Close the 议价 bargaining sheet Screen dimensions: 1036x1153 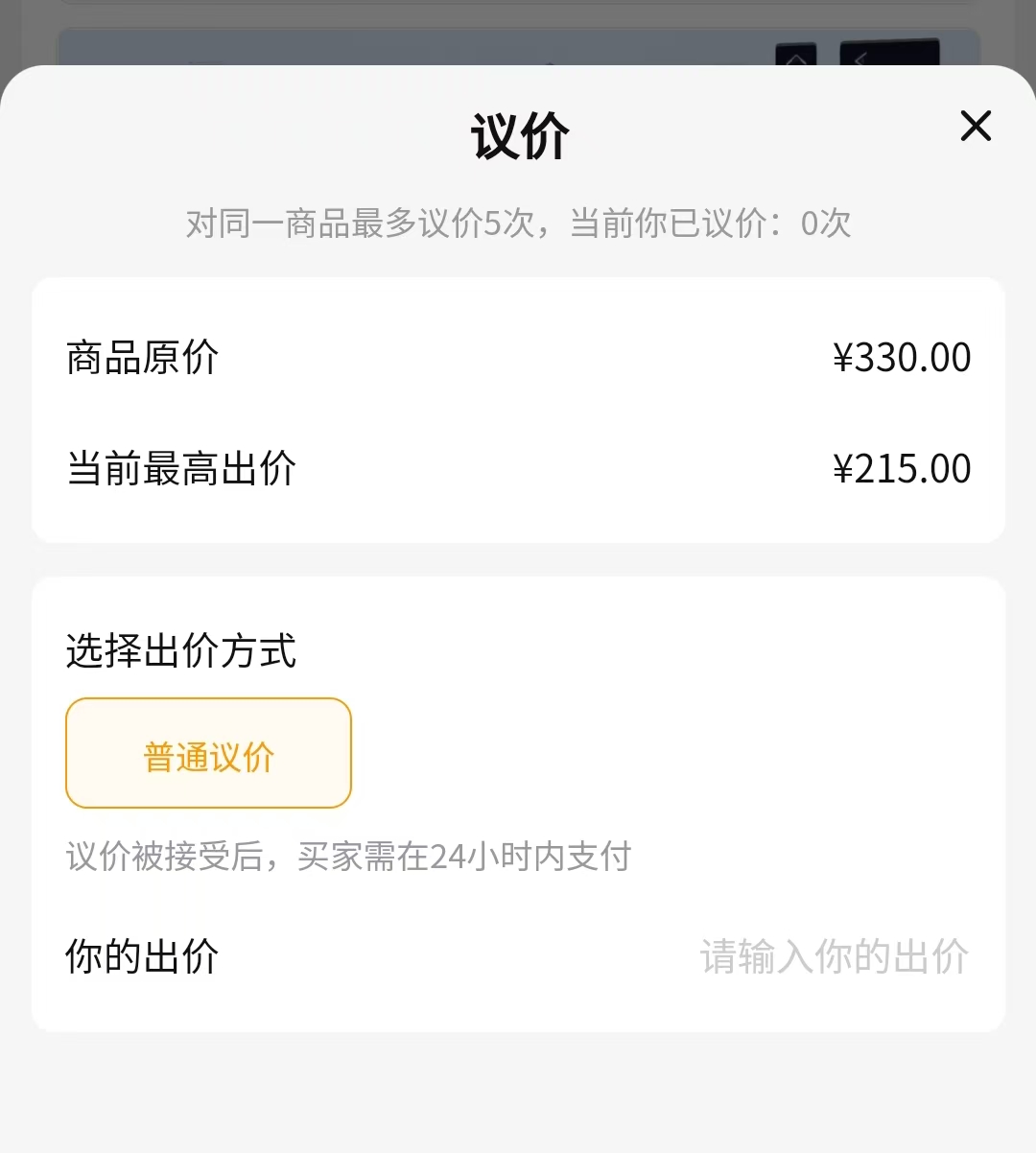976,127
